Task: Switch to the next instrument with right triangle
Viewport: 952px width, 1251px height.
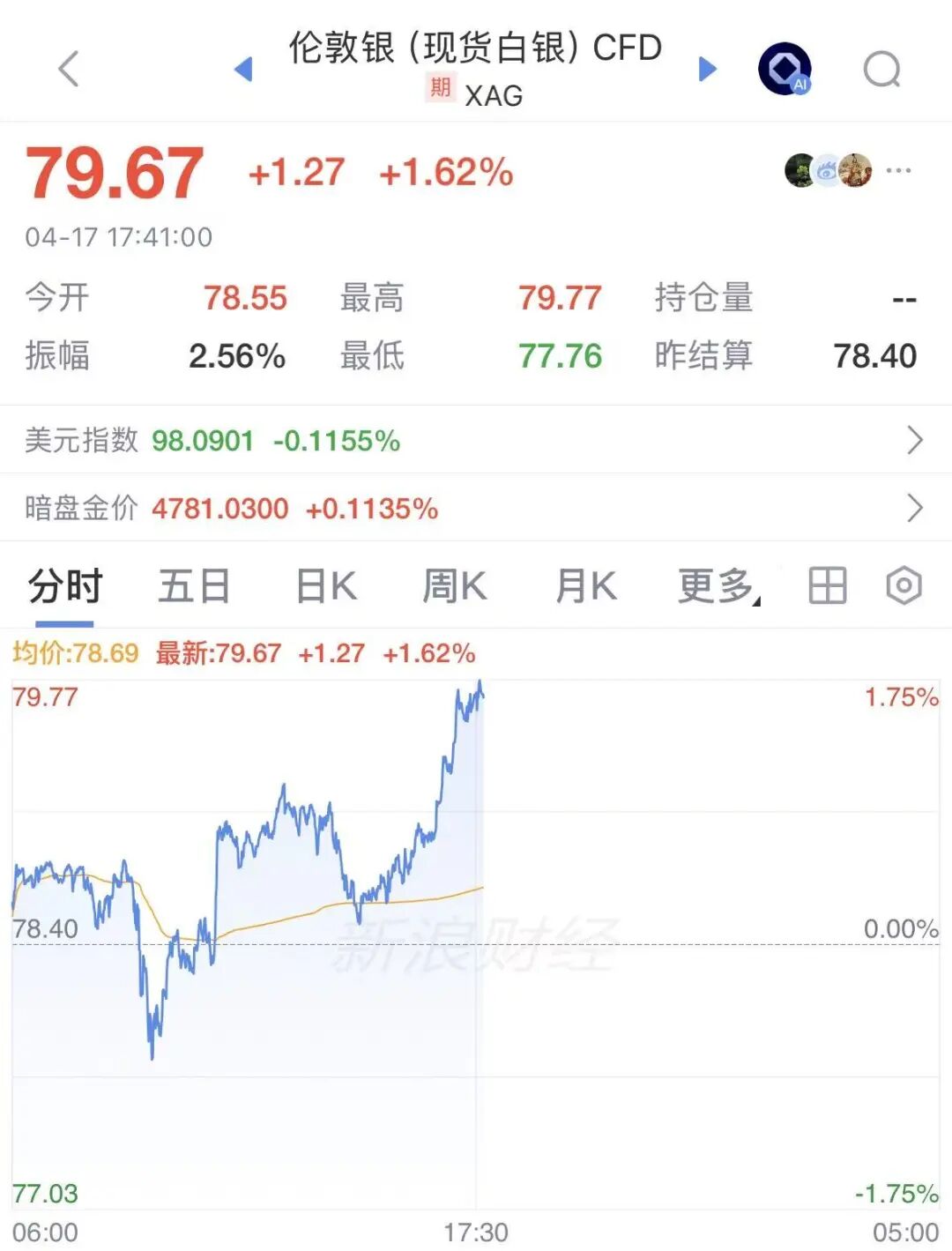Action: click(707, 69)
